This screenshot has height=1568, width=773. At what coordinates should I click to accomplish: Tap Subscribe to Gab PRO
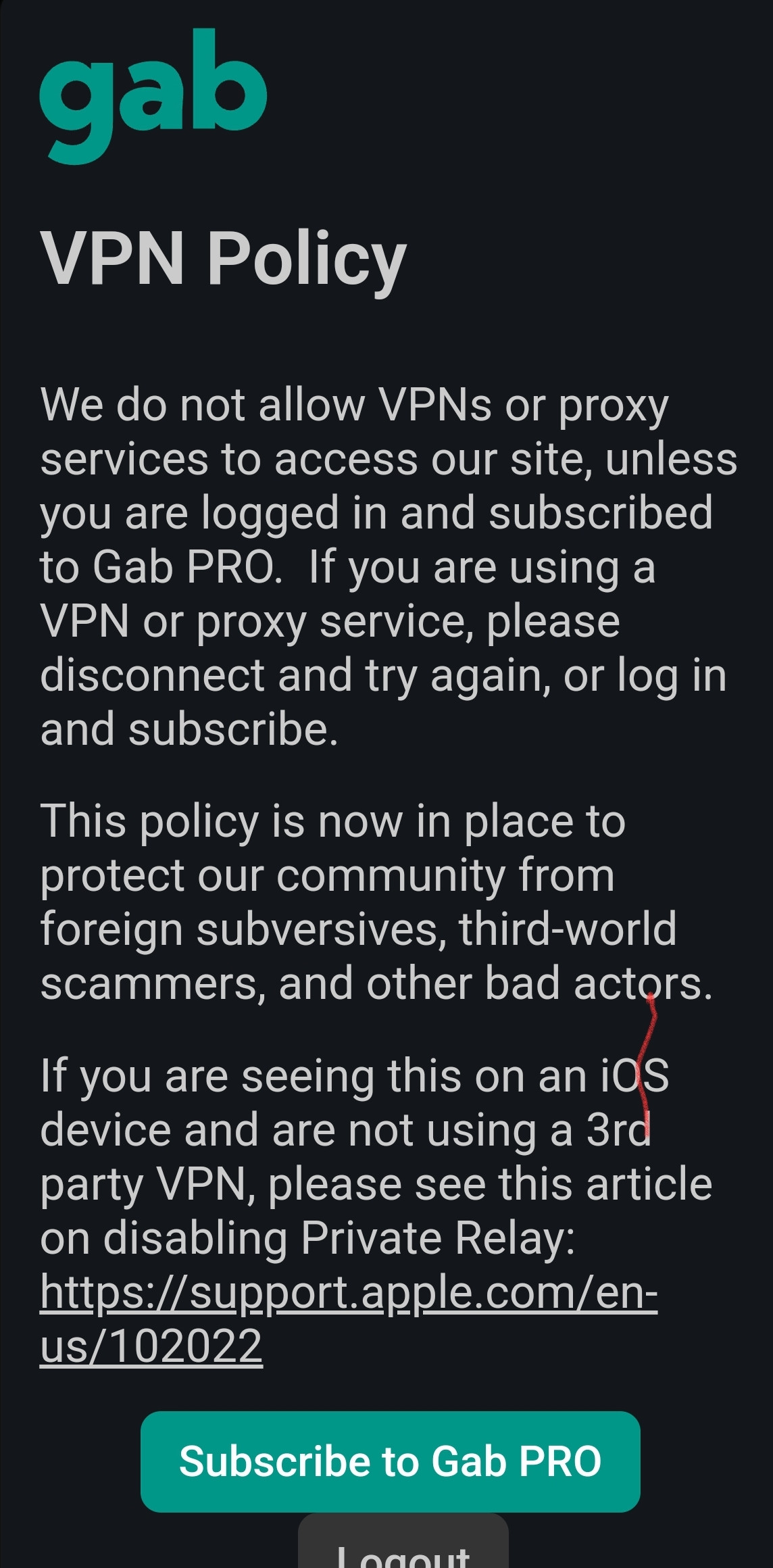390,1461
